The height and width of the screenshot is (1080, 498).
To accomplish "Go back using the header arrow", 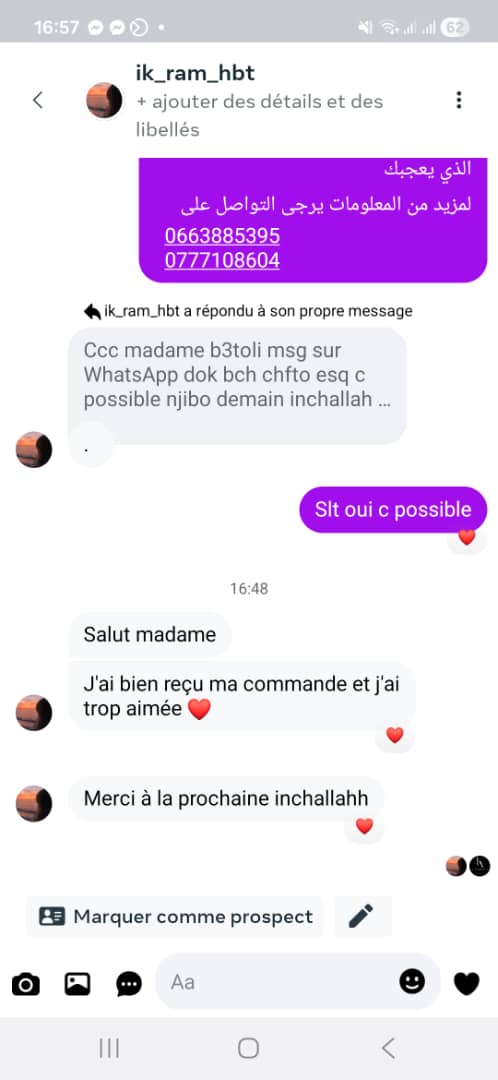I will click(38, 100).
